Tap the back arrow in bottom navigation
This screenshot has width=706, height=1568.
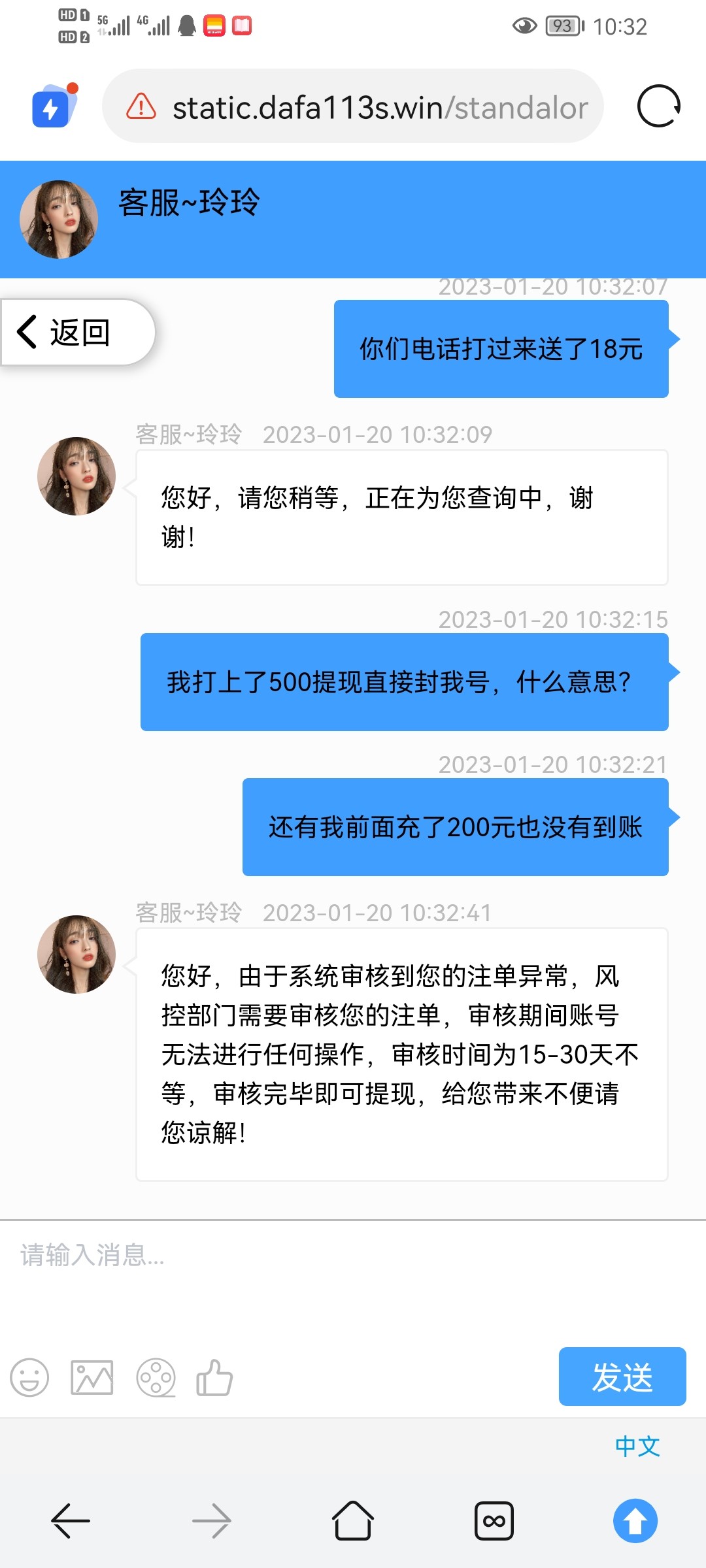point(71,1520)
